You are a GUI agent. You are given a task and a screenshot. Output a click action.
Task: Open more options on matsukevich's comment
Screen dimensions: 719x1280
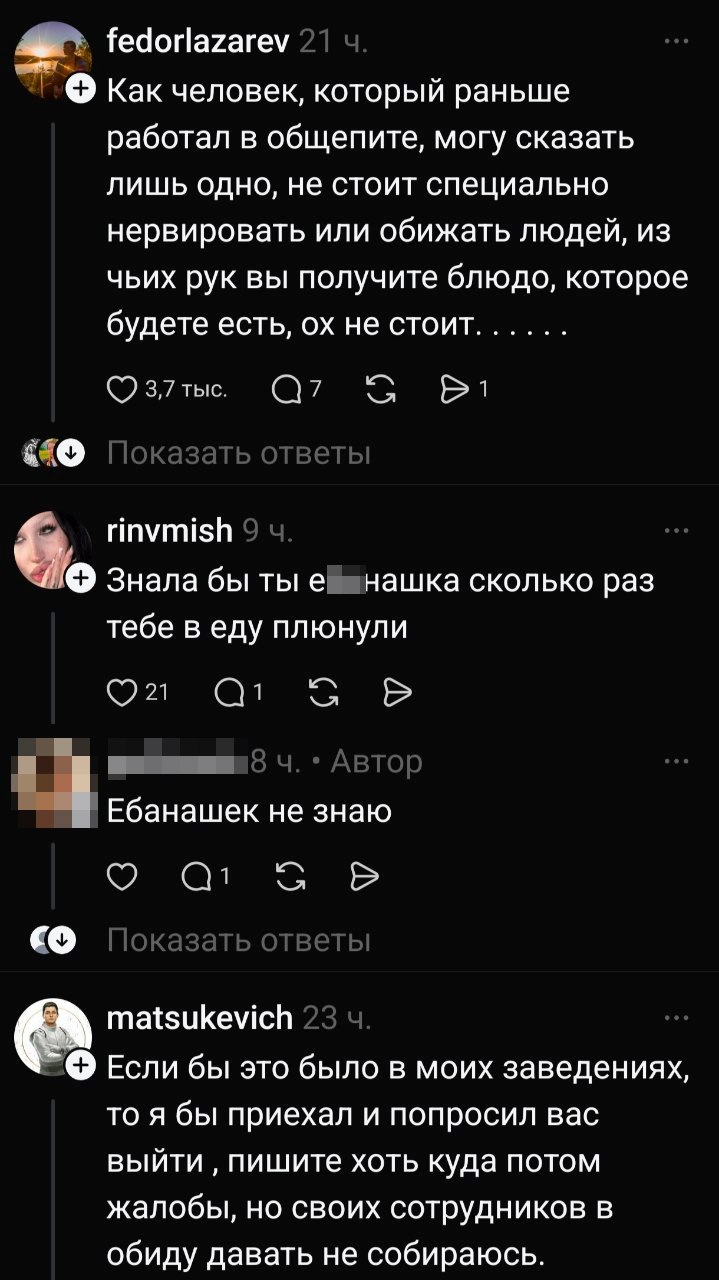pos(676,1018)
